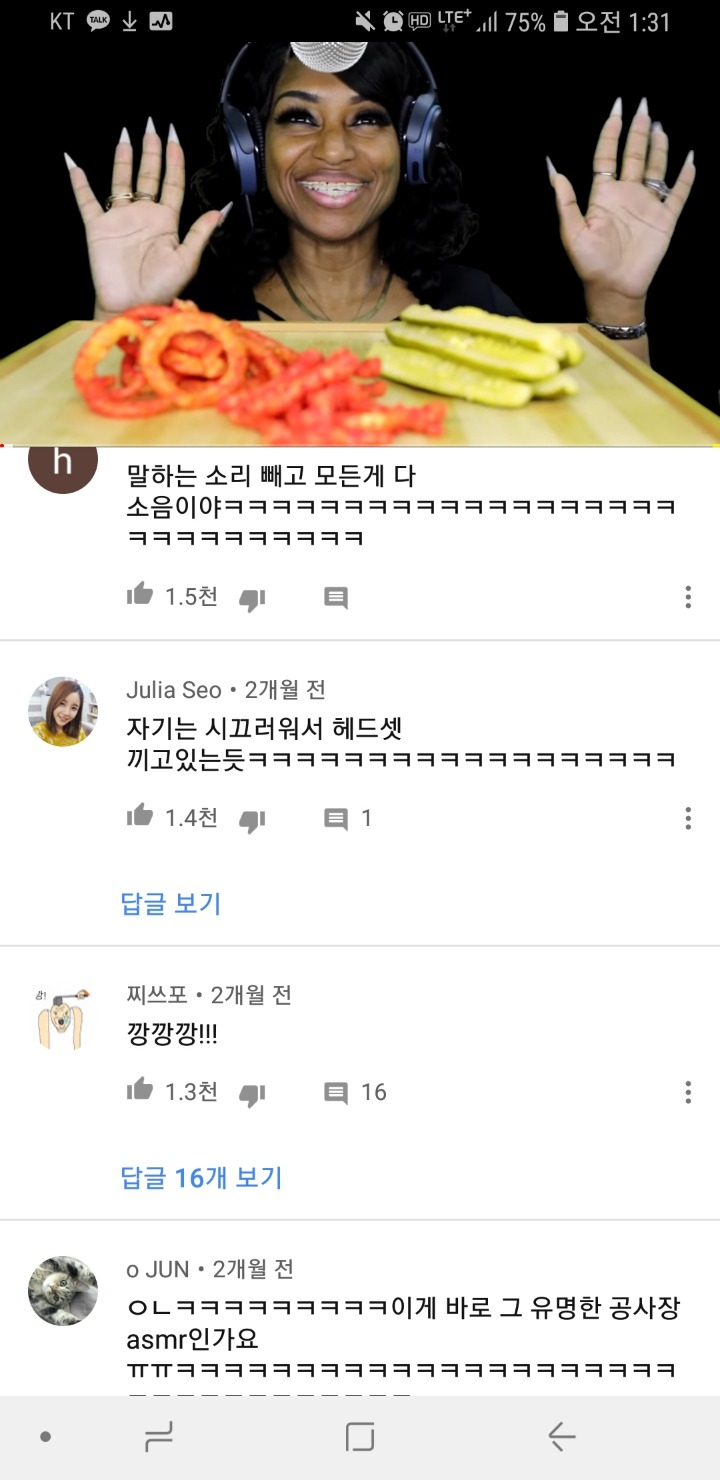Open recent apps from the navigation bar
This screenshot has height=1480, width=720.
[159, 1438]
